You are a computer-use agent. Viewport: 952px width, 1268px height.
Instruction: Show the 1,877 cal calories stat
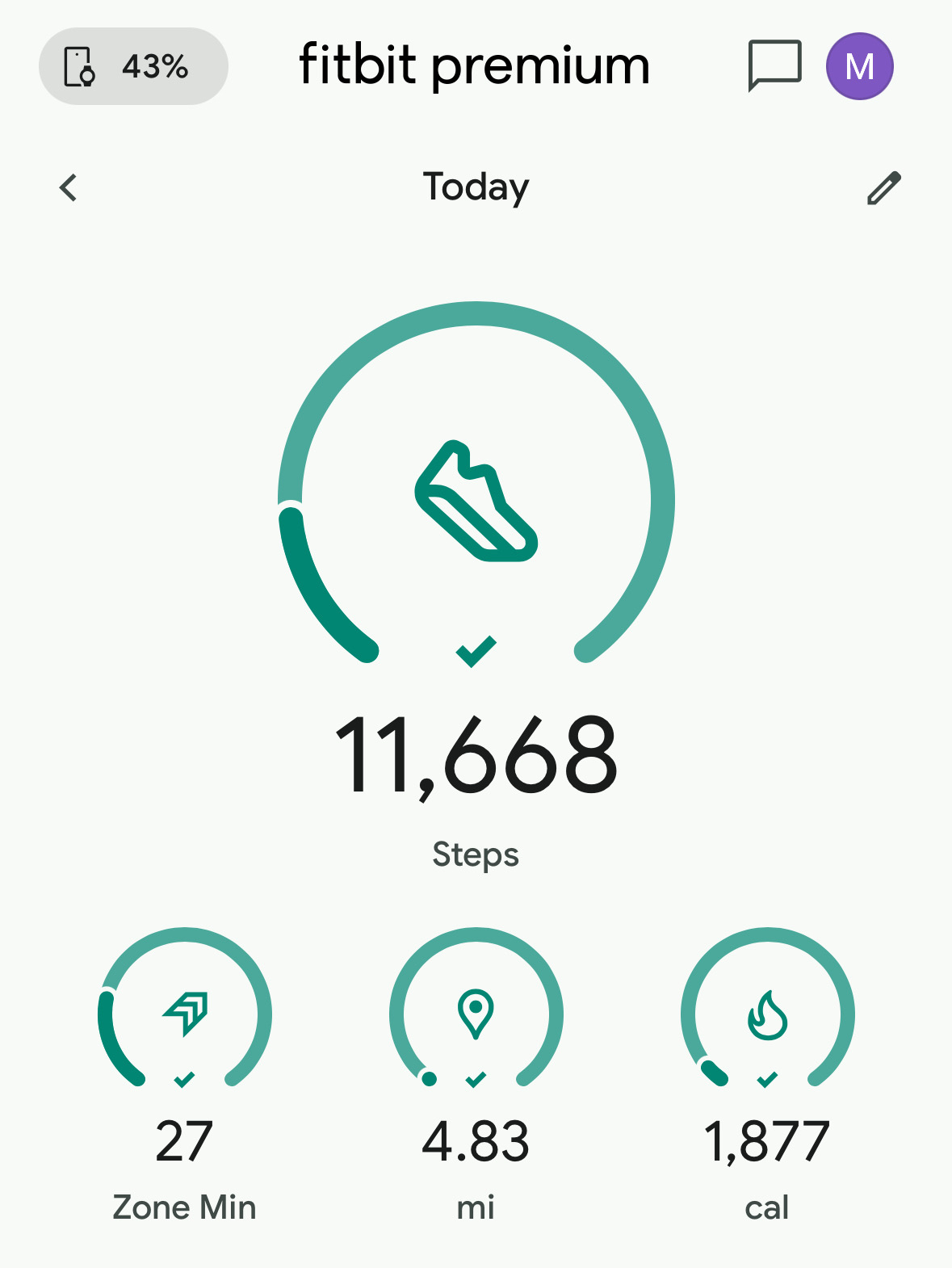(x=767, y=1074)
